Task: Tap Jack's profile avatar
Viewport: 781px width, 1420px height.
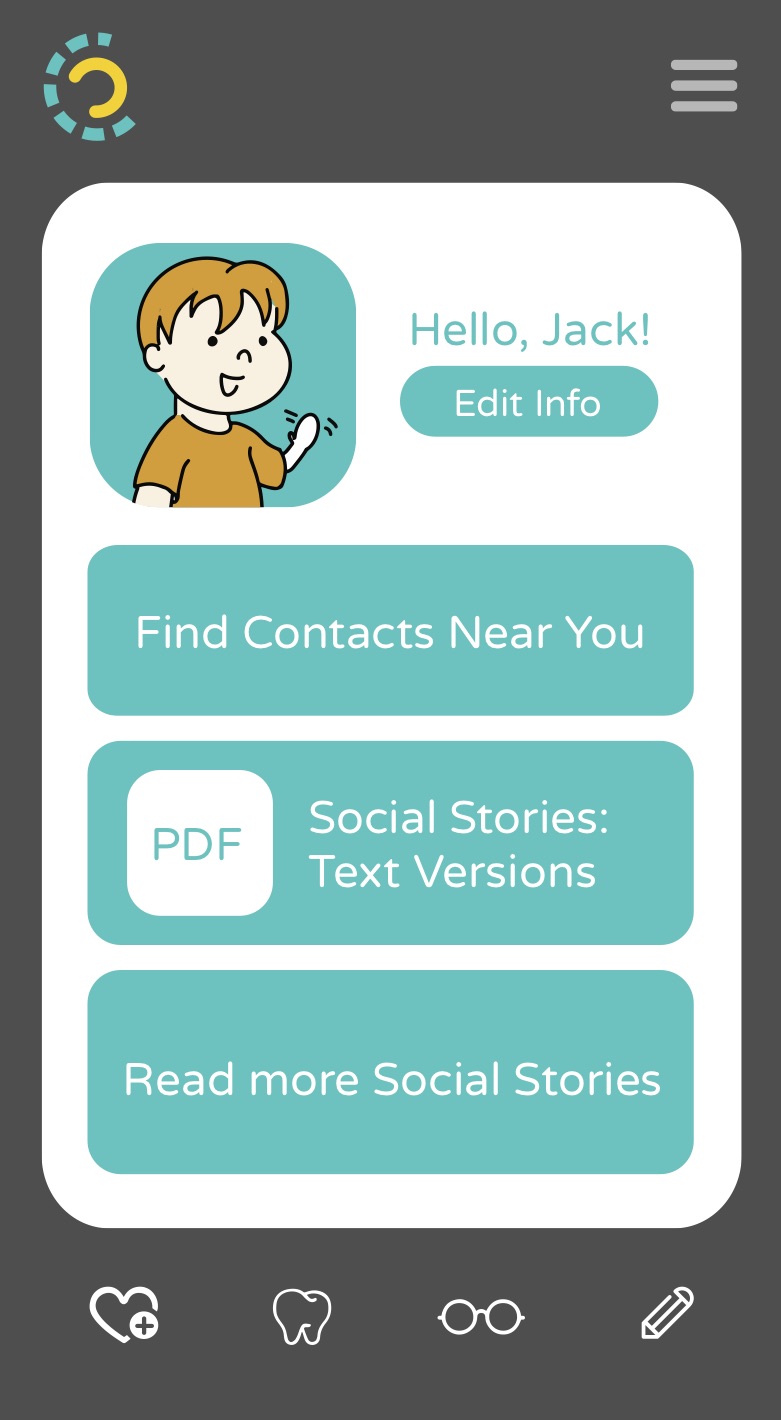Action: (223, 375)
